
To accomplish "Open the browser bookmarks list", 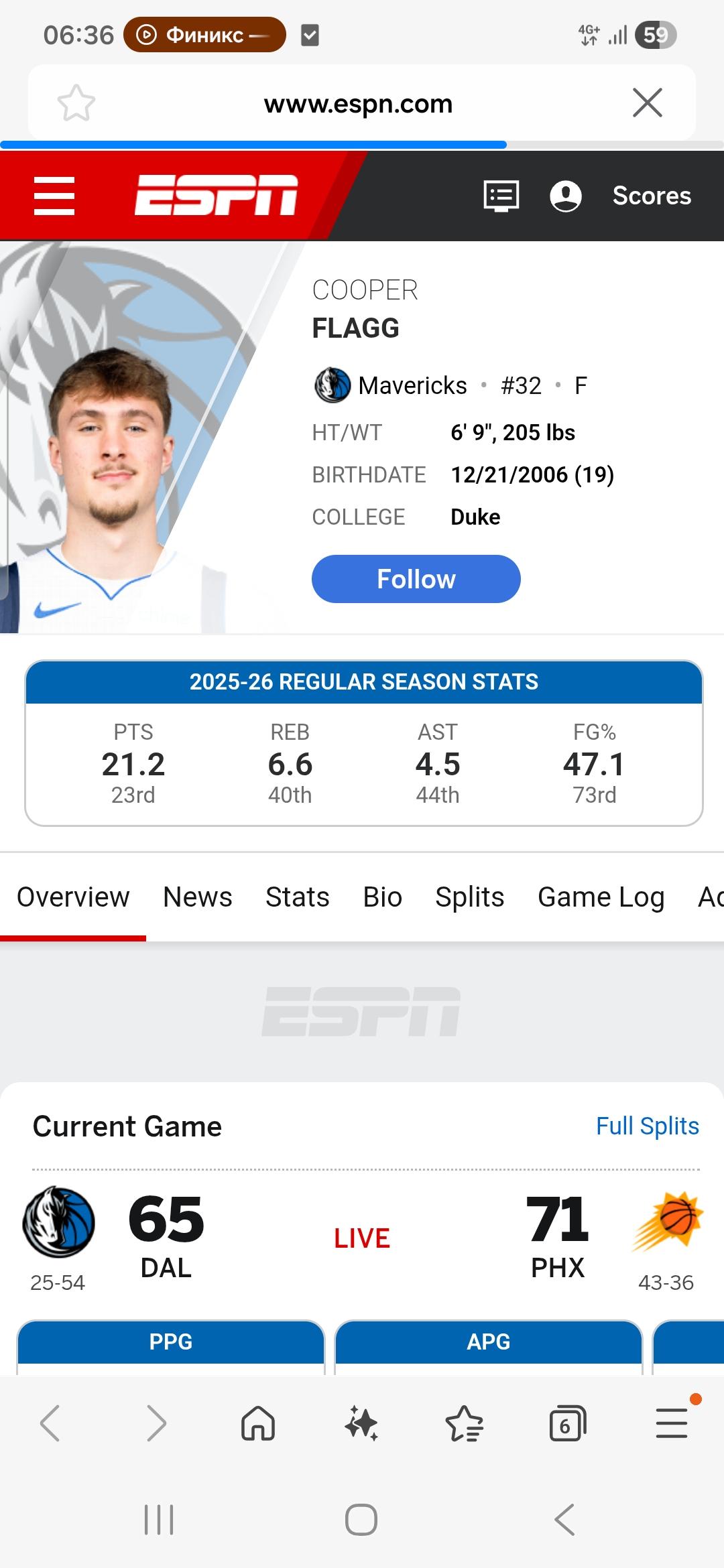I will tap(464, 1423).
